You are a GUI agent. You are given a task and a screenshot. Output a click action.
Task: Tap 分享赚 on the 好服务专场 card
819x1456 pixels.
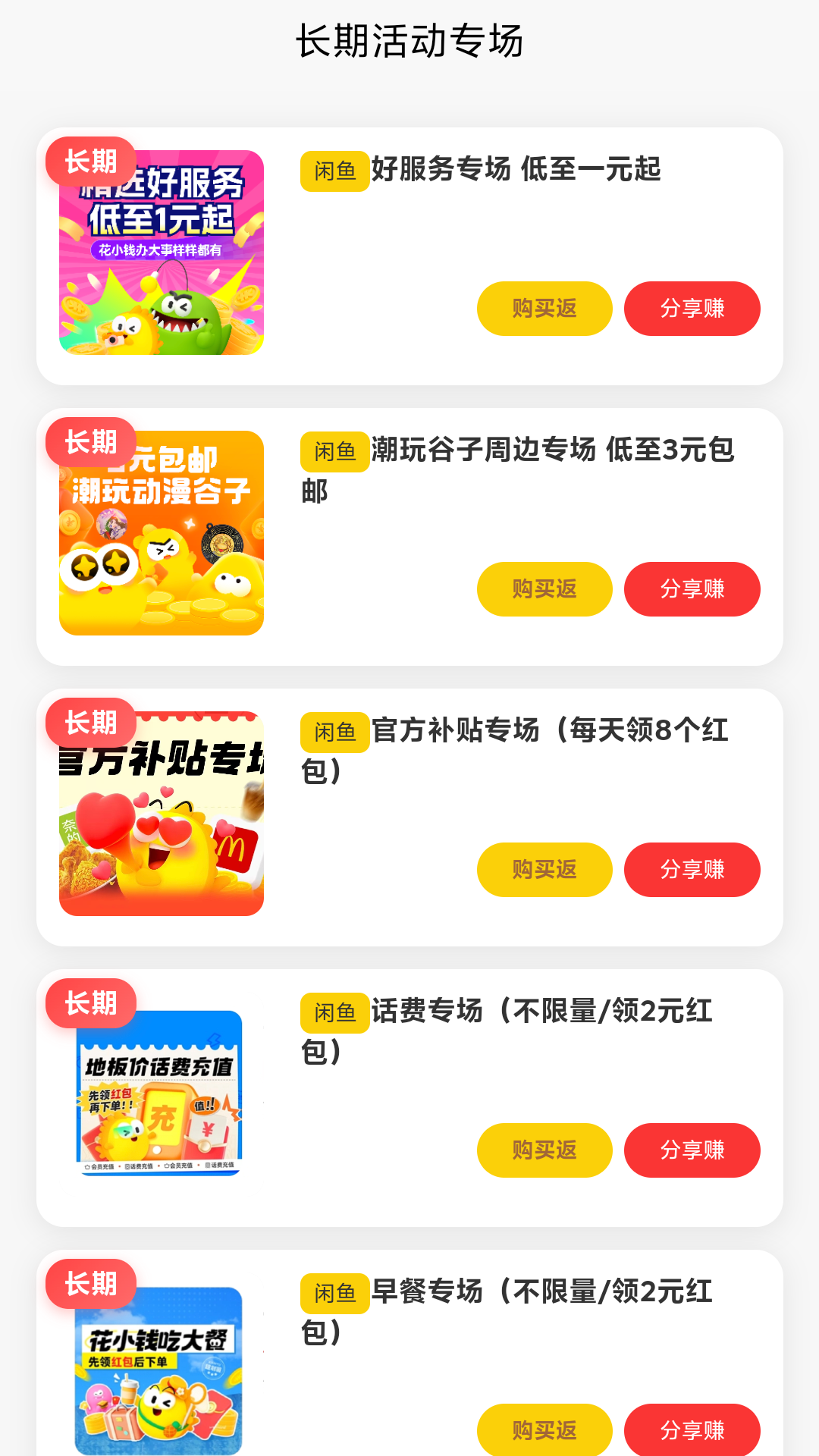pos(692,309)
